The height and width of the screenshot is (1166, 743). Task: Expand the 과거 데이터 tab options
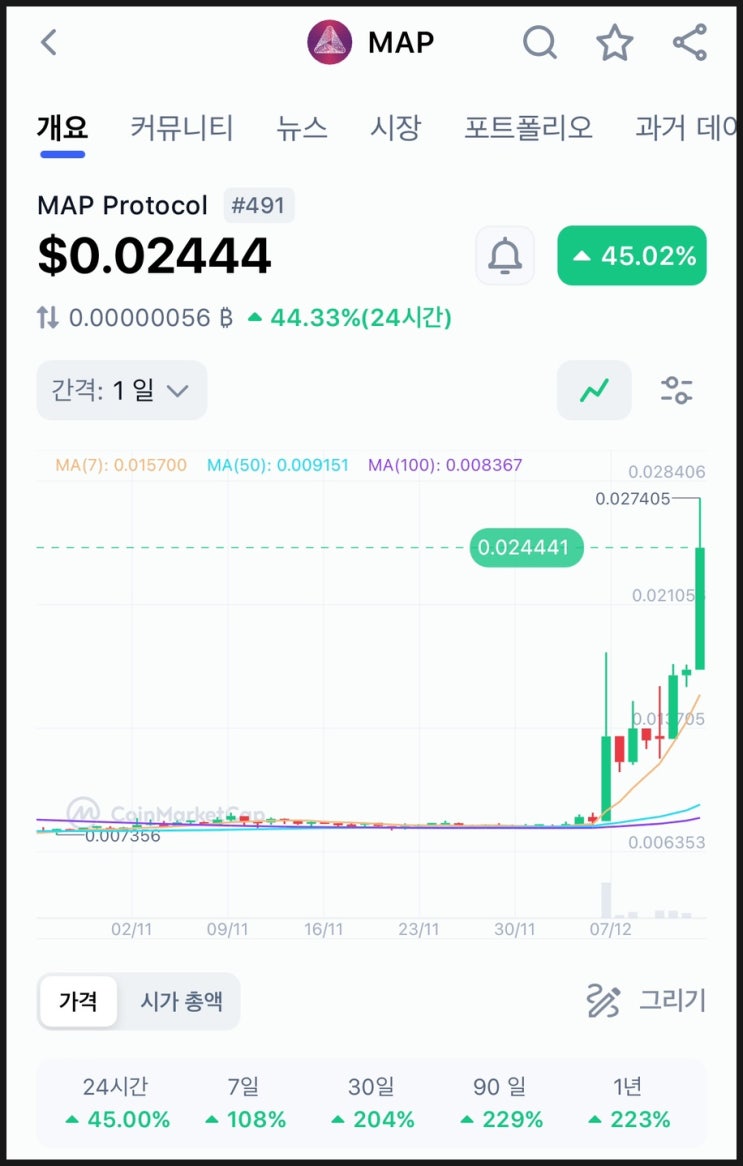690,127
